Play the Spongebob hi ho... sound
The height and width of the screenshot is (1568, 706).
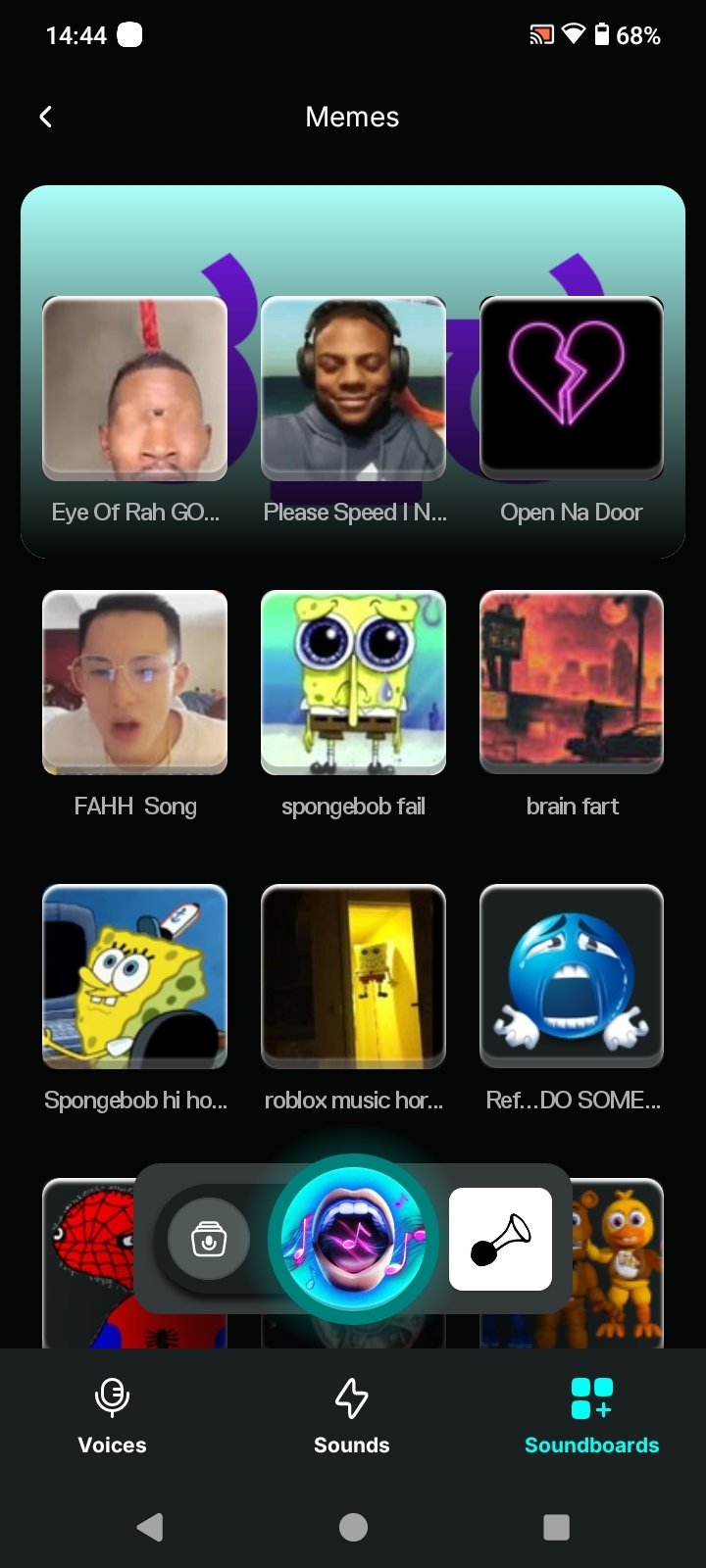click(x=135, y=976)
